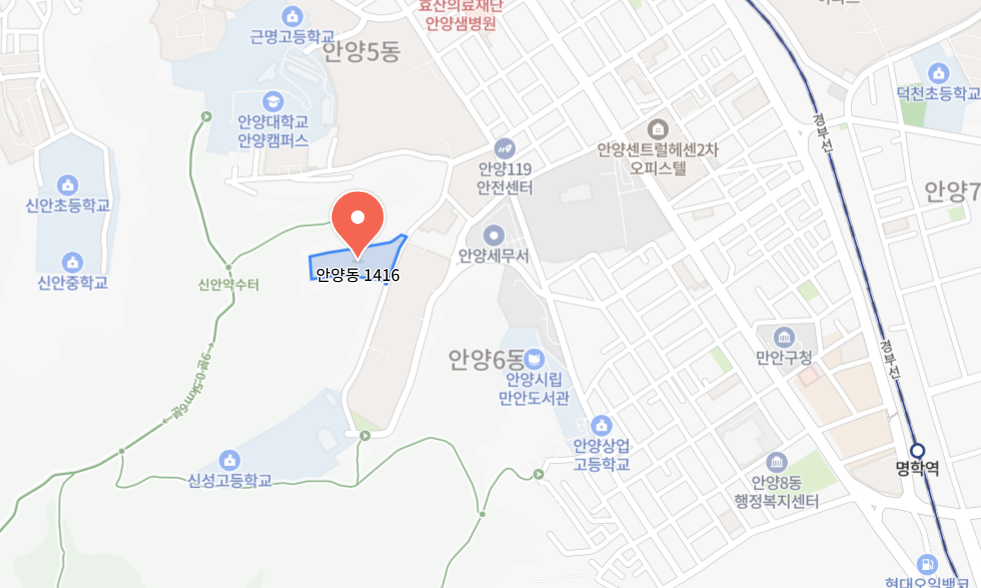Open the 만안구청 marker

click(784, 338)
